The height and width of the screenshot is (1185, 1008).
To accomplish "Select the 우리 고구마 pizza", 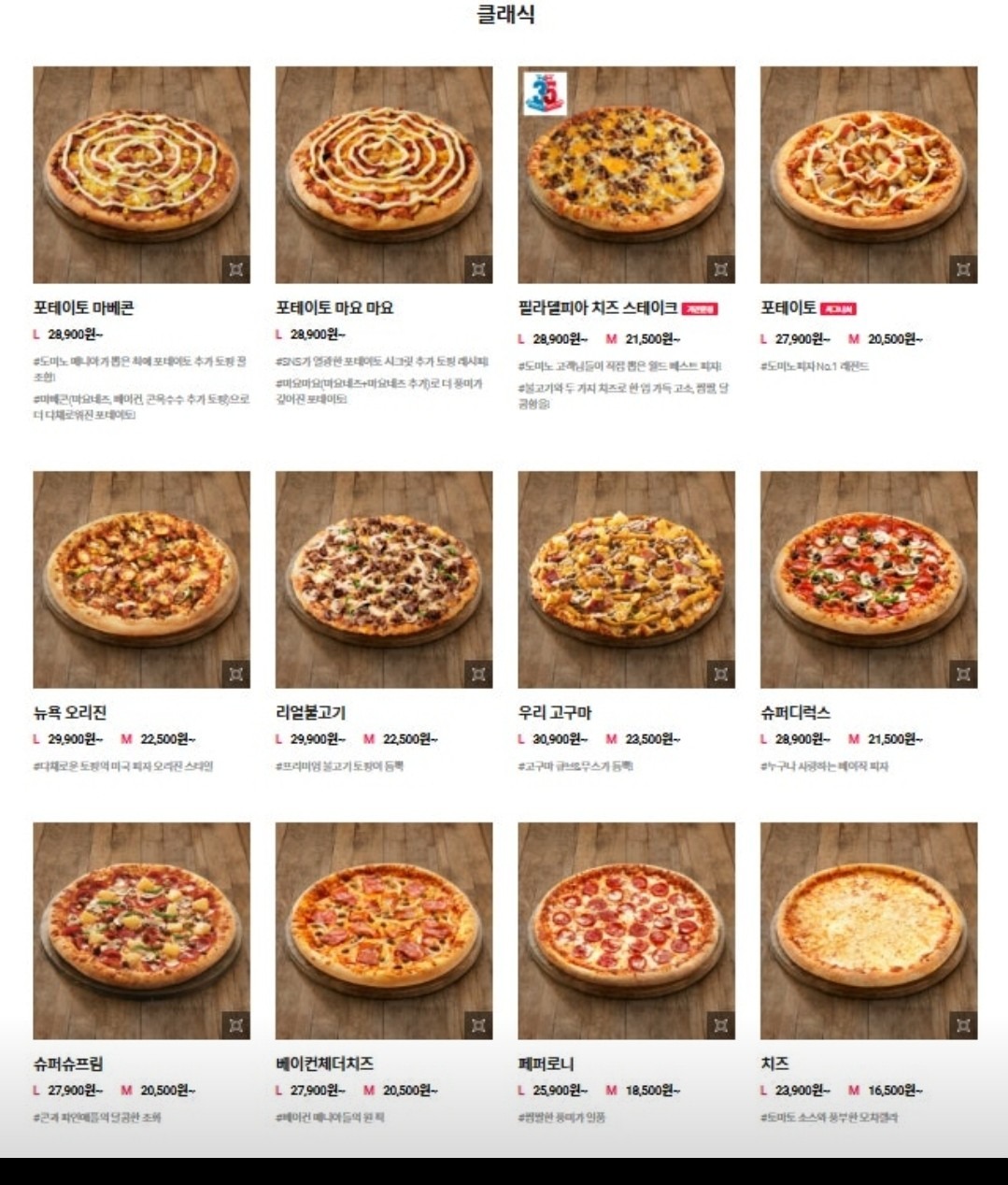I will point(626,578).
